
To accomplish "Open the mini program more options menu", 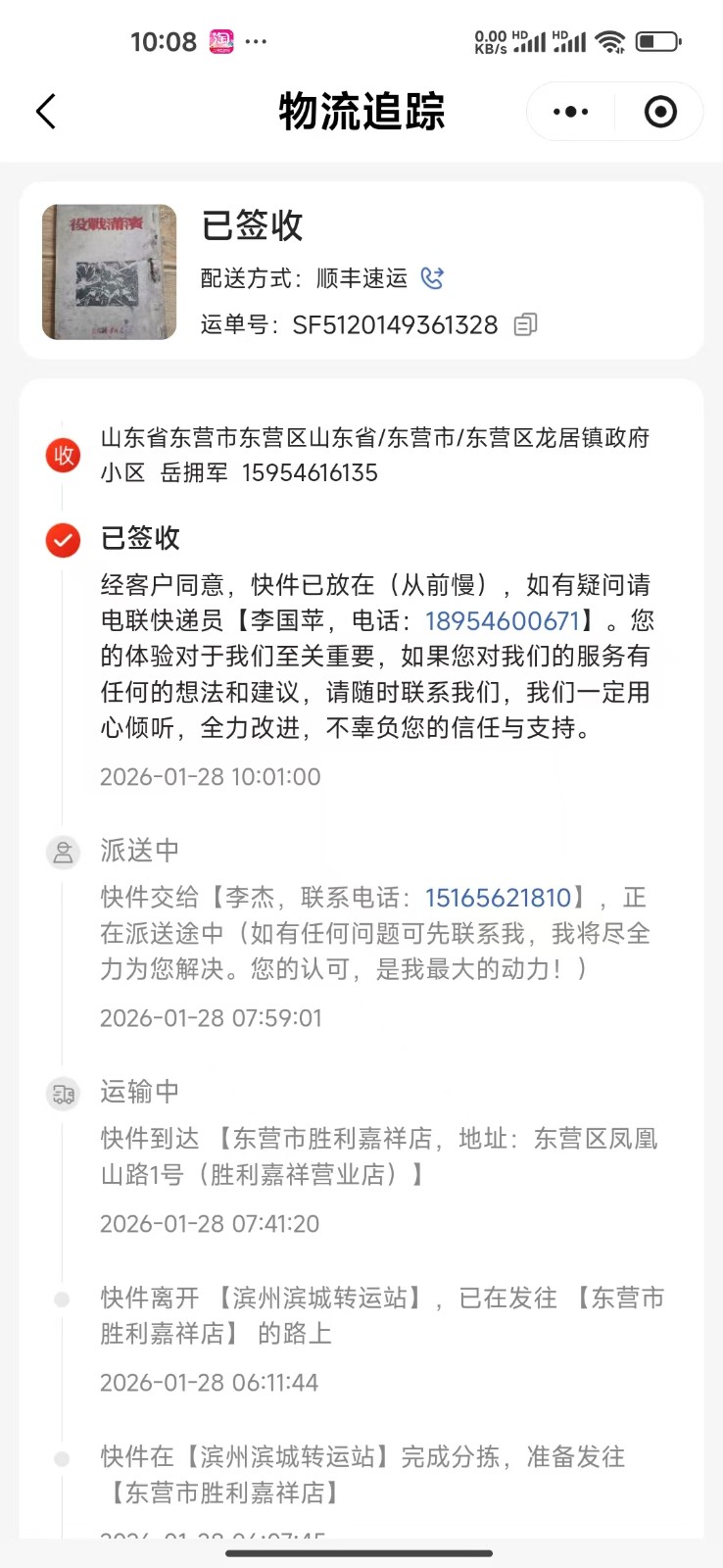I will (x=571, y=112).
